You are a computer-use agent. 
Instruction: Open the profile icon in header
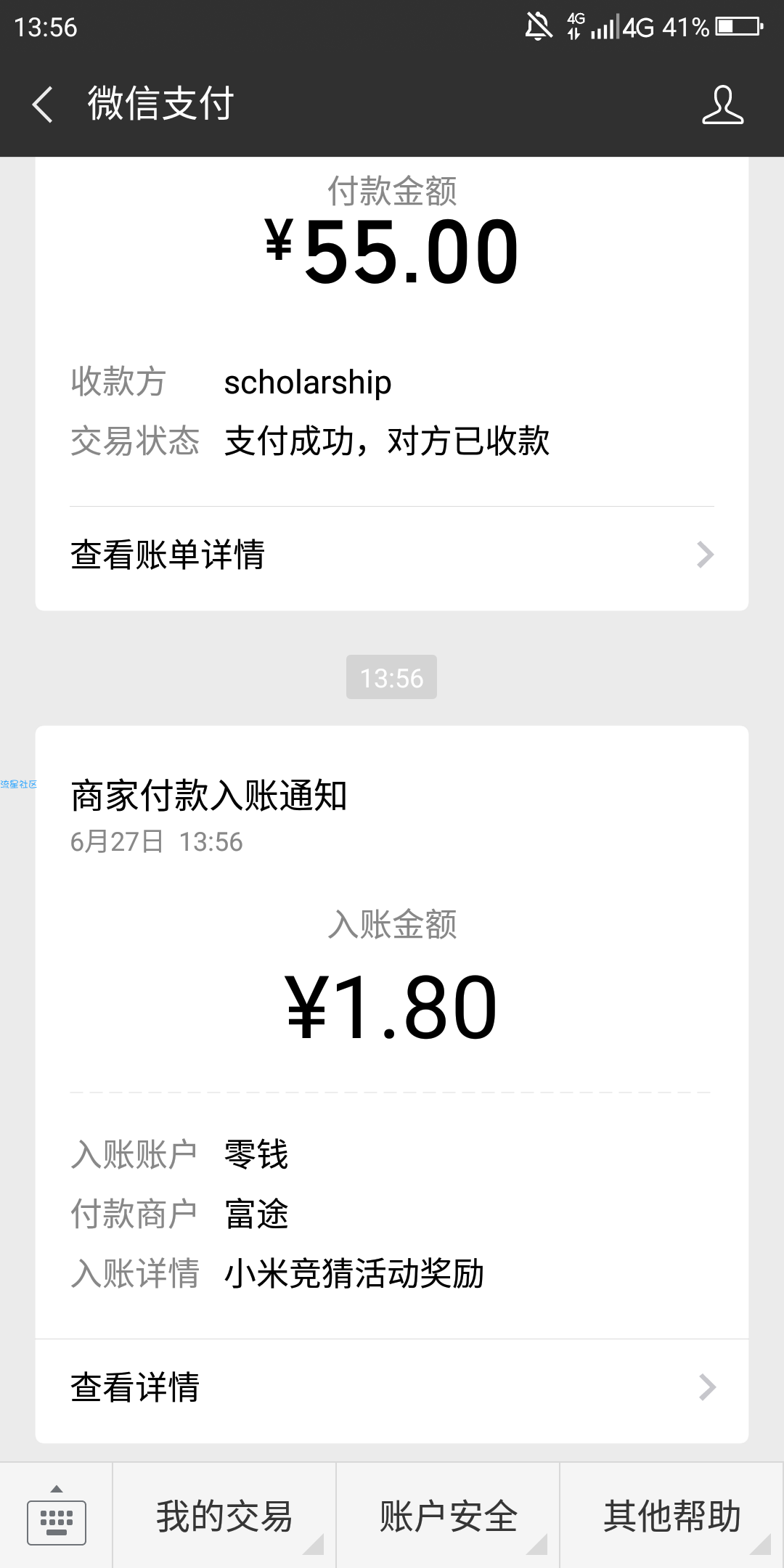point(722,105)
